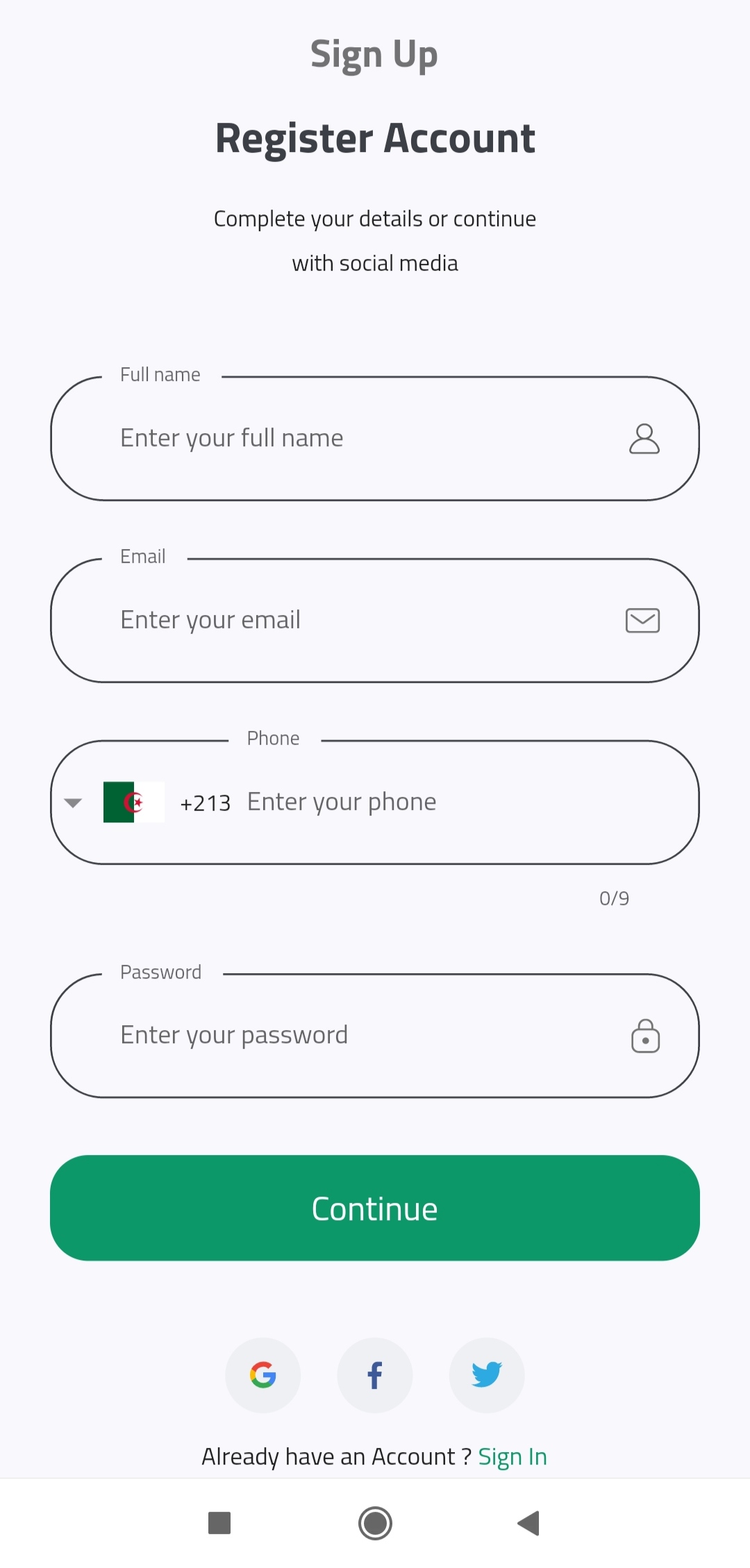Click the 0/9 character counter
The width and height of the screenshot is (750, 1568).
point(614,897)
